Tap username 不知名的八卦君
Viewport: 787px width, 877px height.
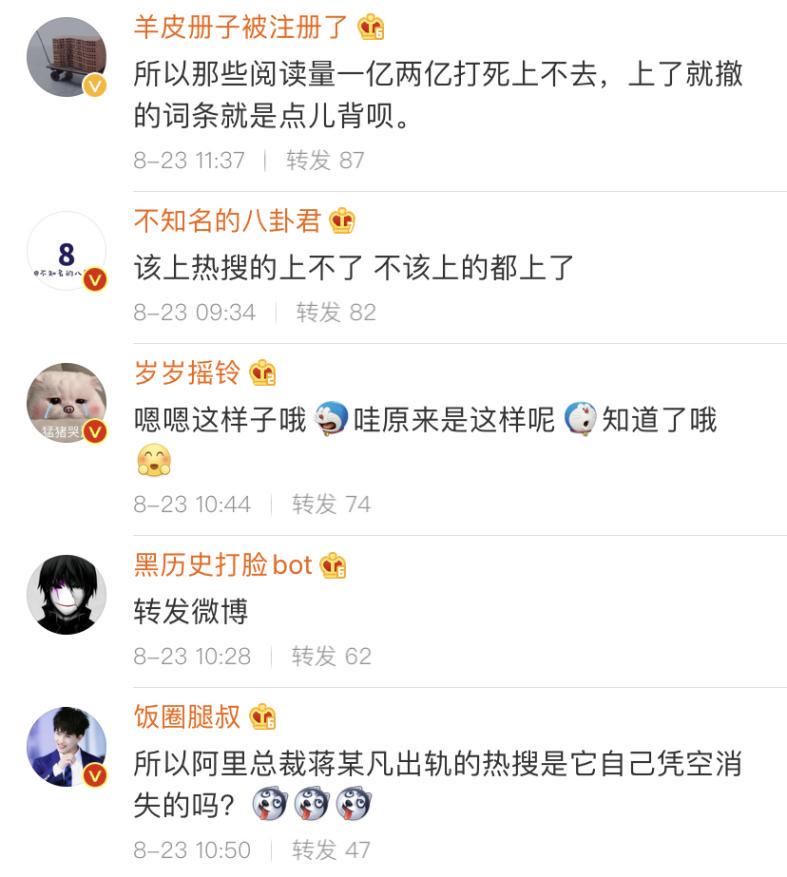click(229, 221)
